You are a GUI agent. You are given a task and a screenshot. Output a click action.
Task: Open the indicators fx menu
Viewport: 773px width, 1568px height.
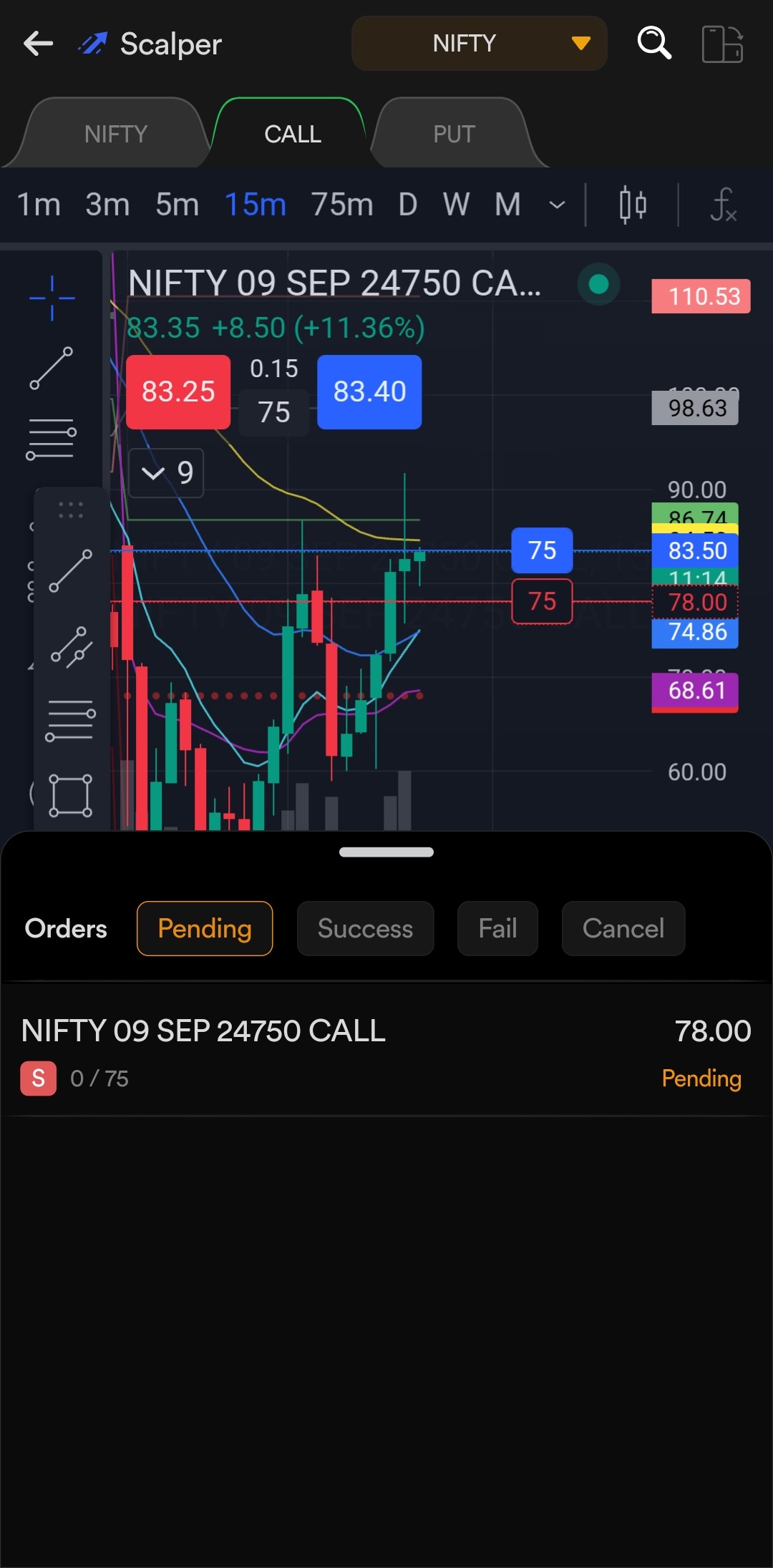pos(723,205)
